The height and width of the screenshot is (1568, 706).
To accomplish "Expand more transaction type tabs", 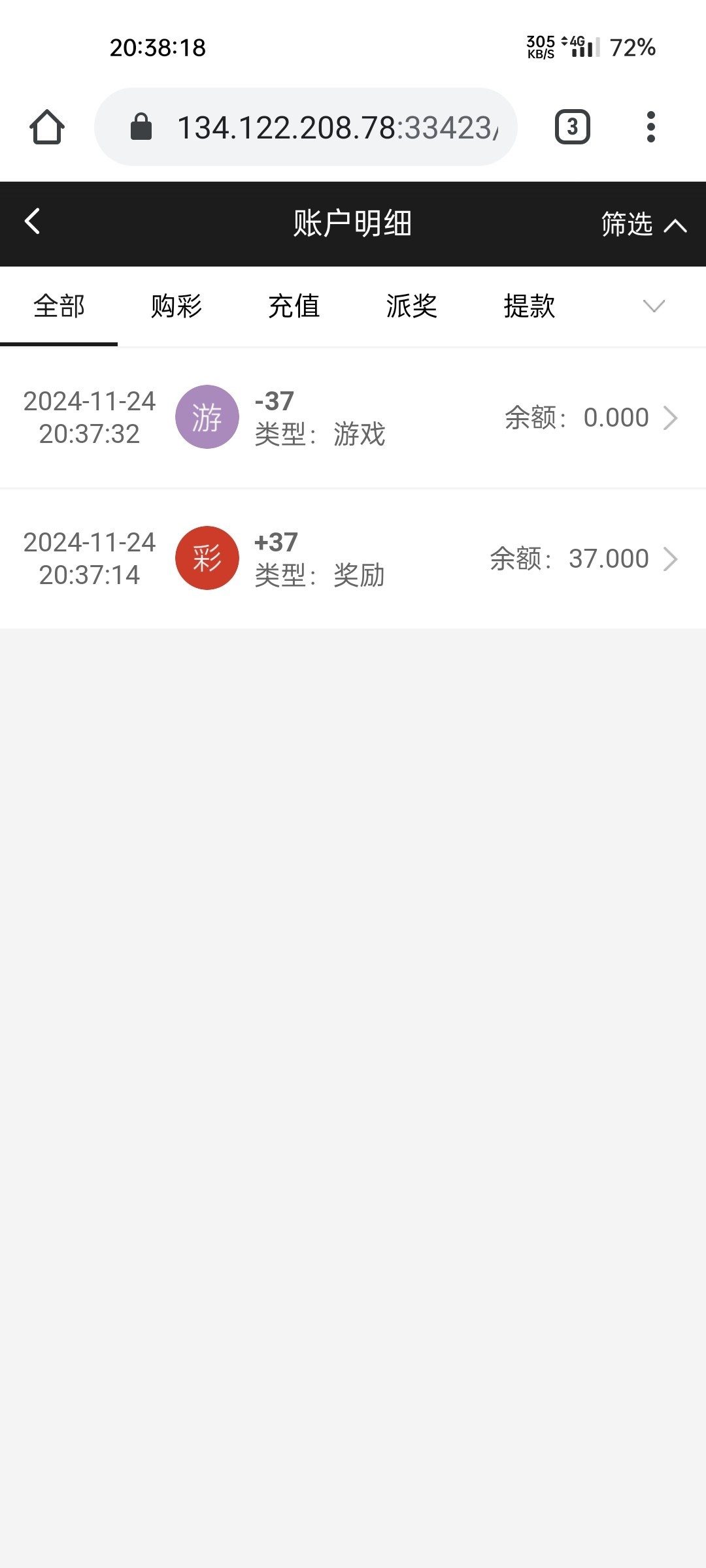I will click(x=654, y=306).
